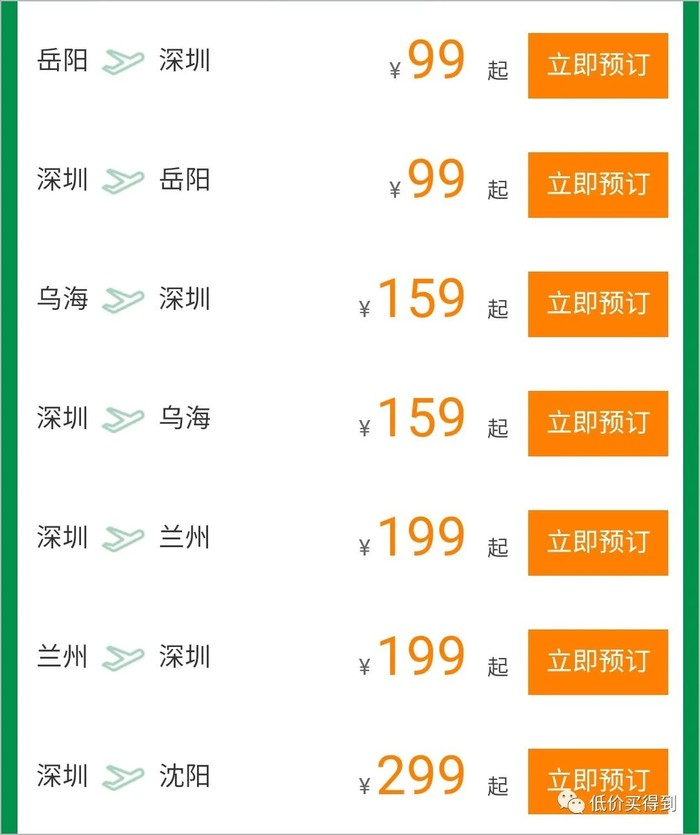Tap 立即预订 for 兰州 to 深圳
This screenshot has width=700, height=835.
pos(597,662)
